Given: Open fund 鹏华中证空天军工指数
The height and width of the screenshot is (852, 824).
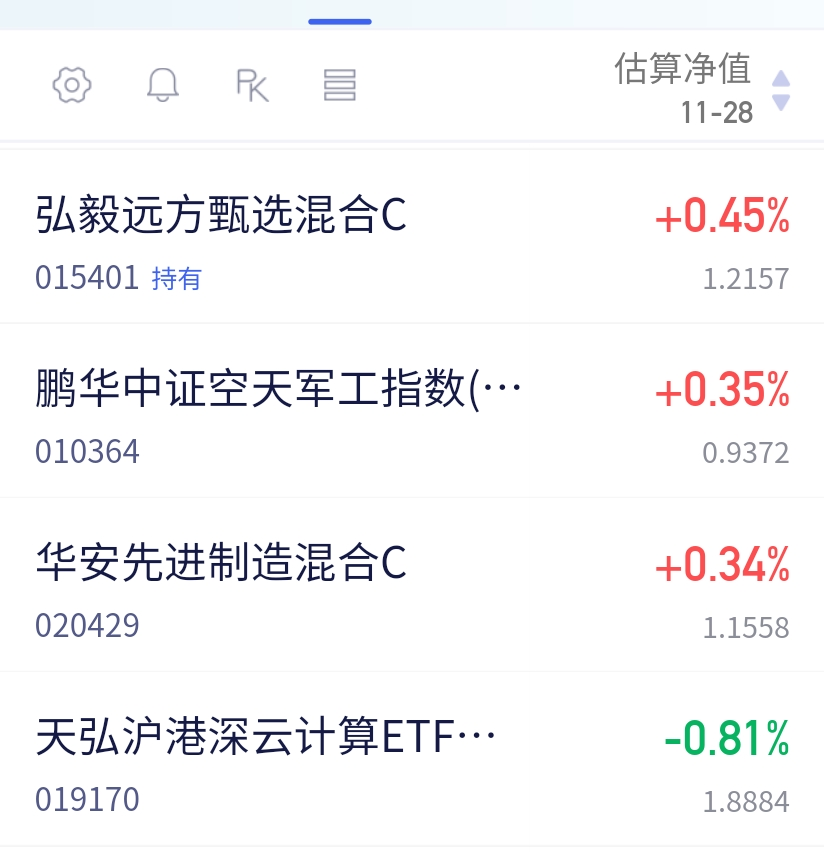Looking at the screenshot, I should [x=412, y=411].
